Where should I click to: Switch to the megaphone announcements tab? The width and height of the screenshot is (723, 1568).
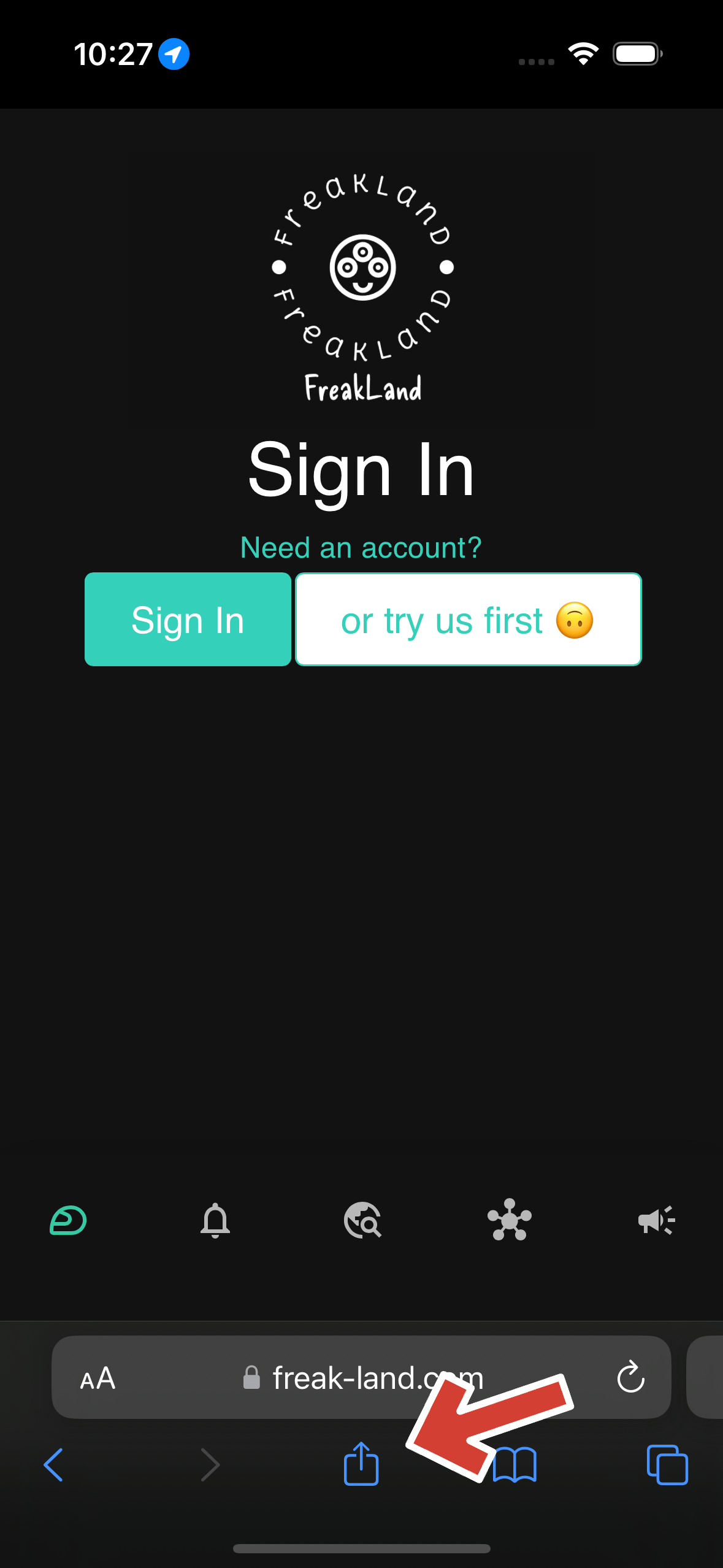(656, 1220)
